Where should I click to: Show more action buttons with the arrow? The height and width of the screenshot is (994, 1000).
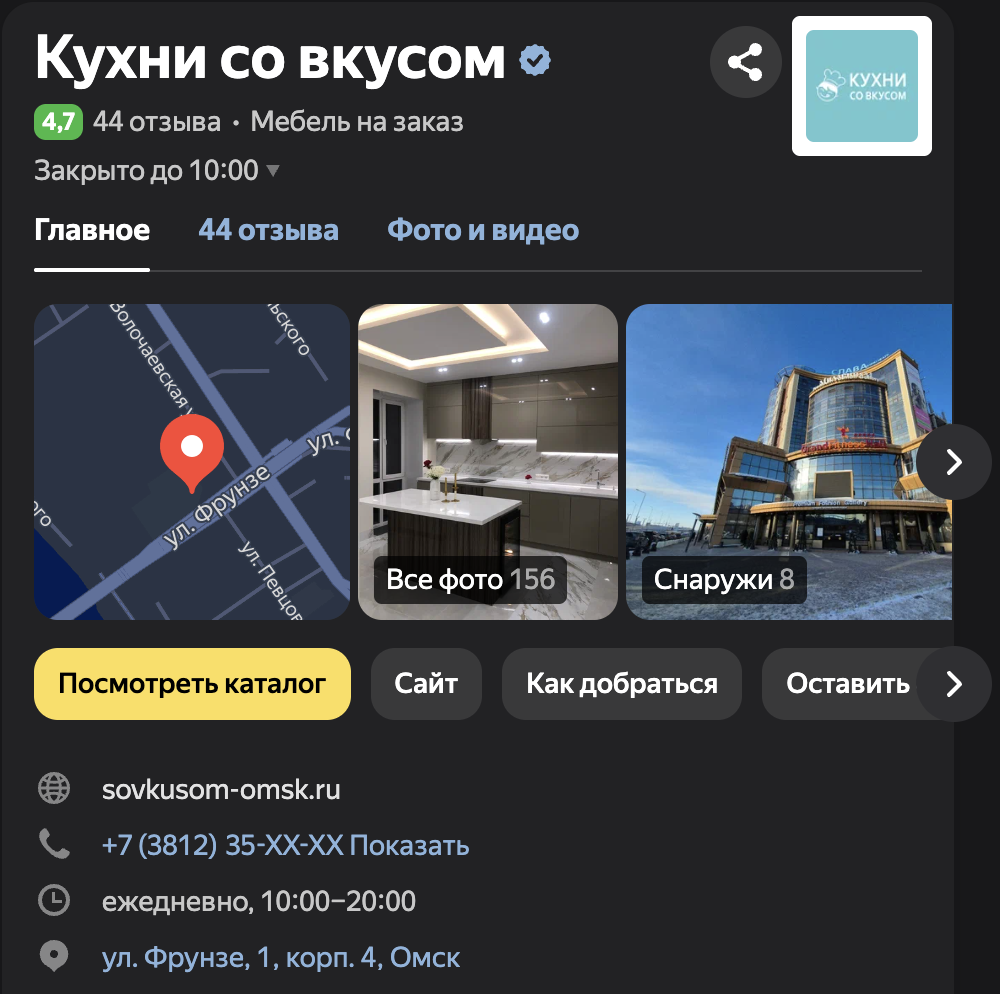[953, 684]
